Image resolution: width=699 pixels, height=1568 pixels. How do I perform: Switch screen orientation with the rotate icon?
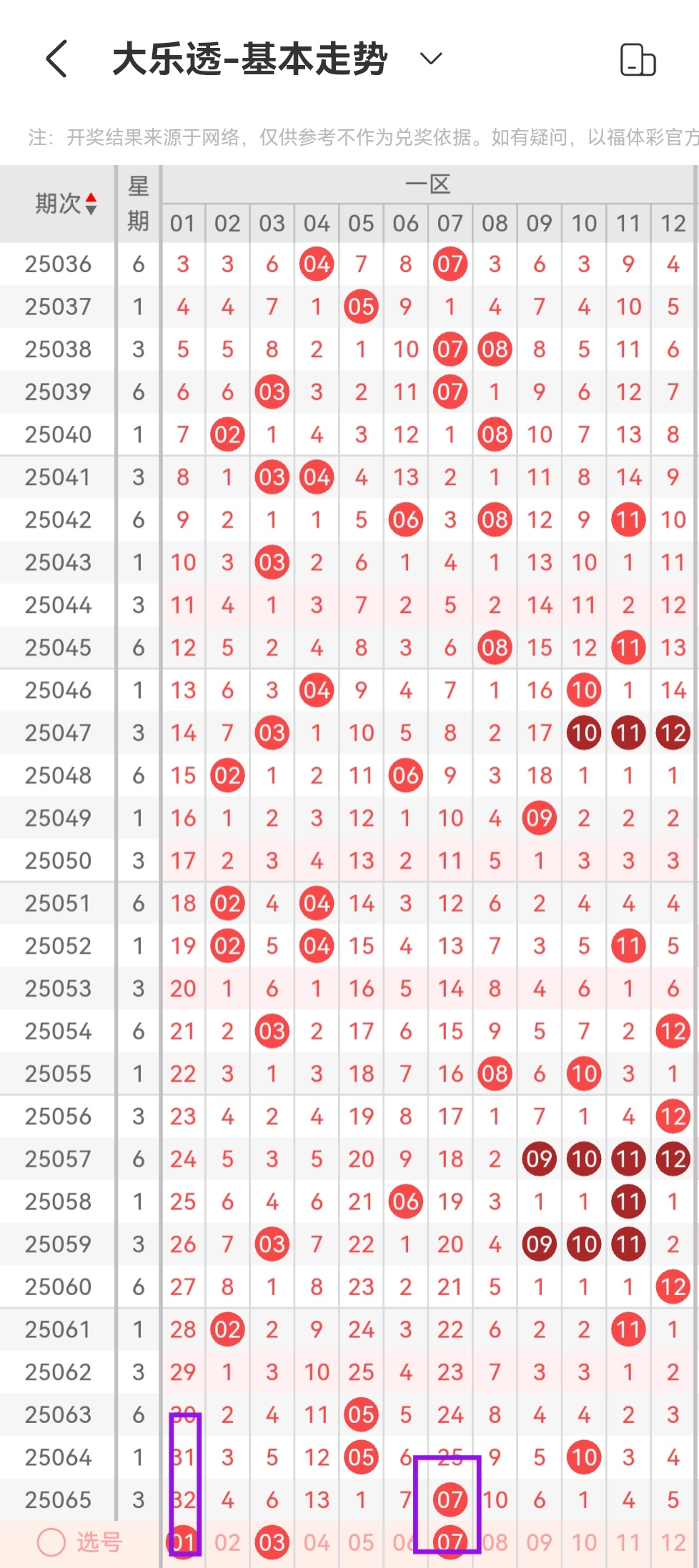click(x=638, y=60)
